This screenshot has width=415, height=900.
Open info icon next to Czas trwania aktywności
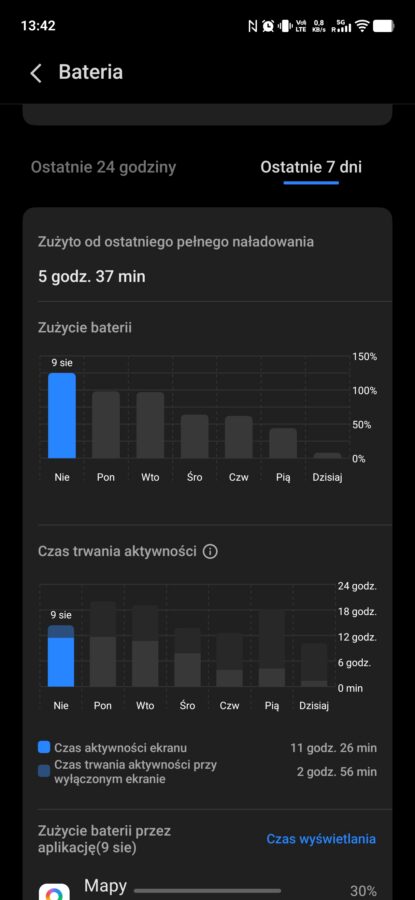click(210, 552)
